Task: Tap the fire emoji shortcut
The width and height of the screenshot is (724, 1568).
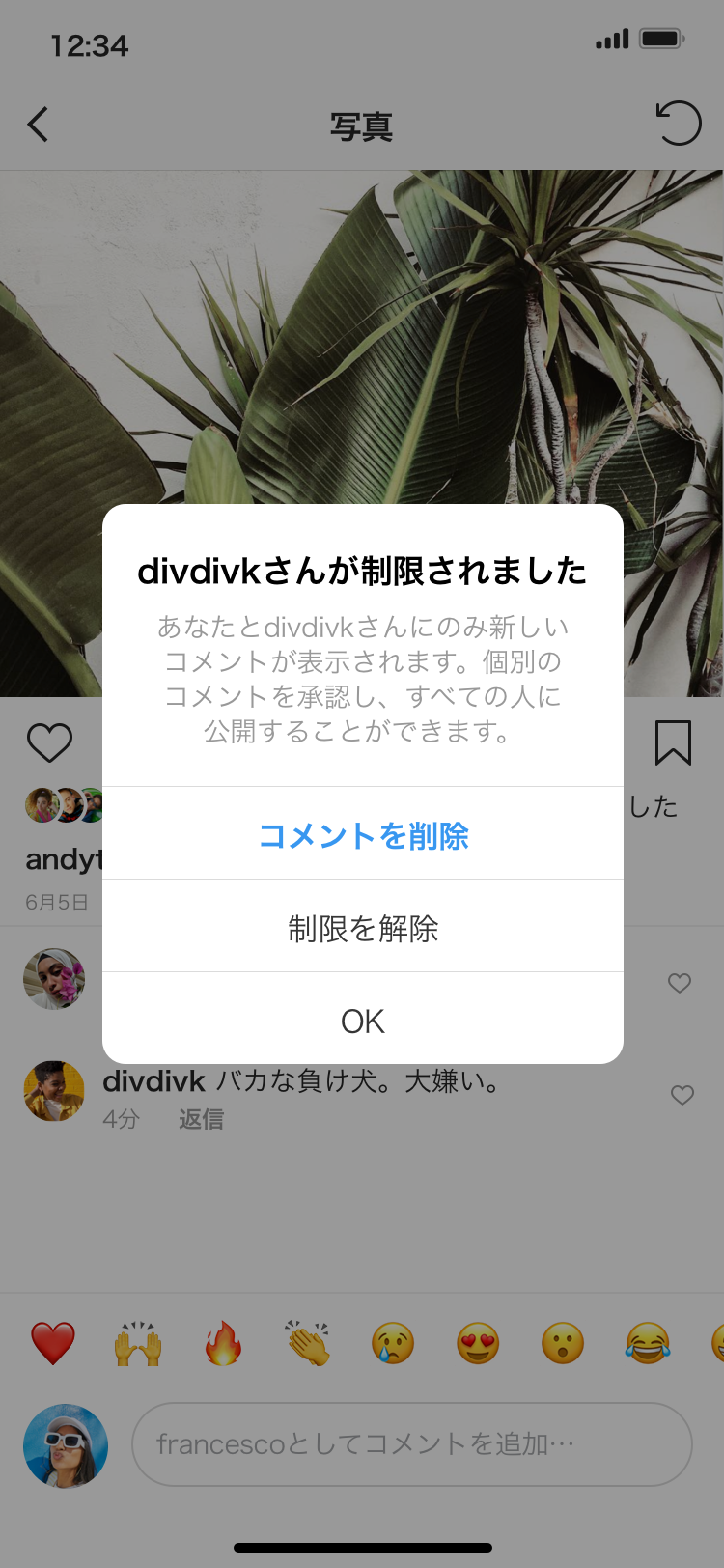Action: [223, 1343]
